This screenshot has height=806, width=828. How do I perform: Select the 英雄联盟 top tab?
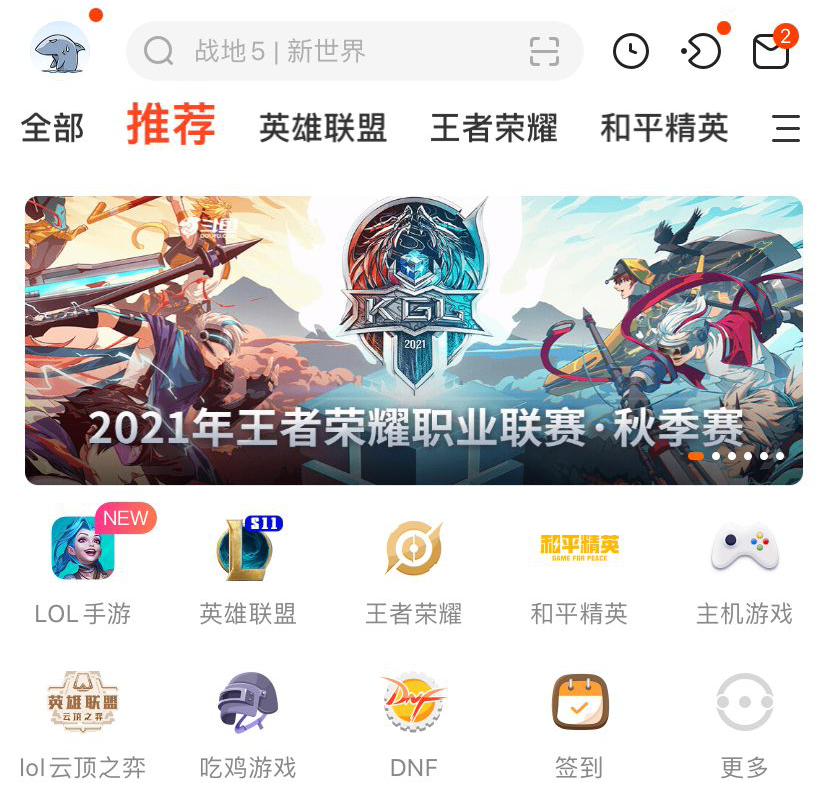322,129
